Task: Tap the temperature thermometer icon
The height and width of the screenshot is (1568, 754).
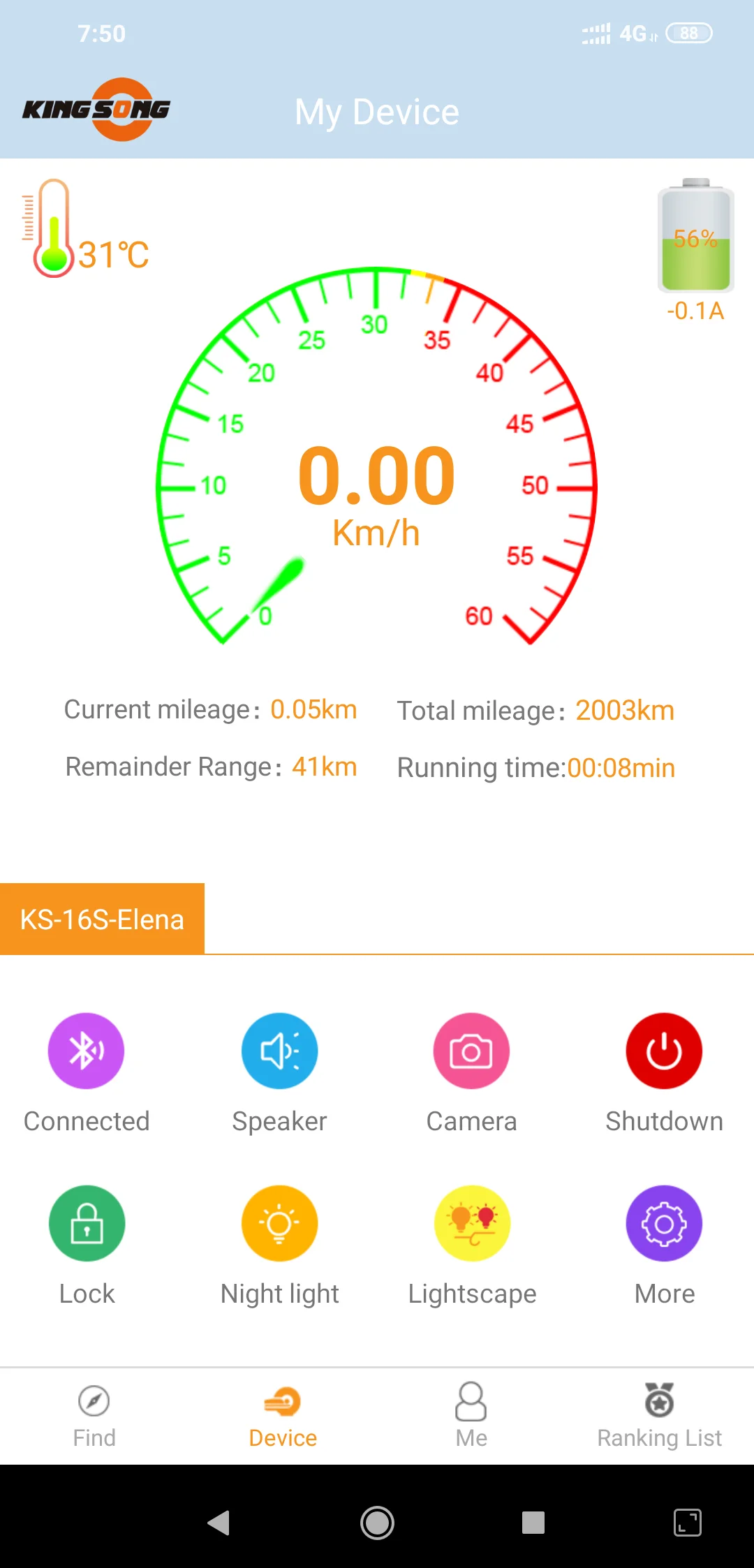Action: click(x=52, y=227)
